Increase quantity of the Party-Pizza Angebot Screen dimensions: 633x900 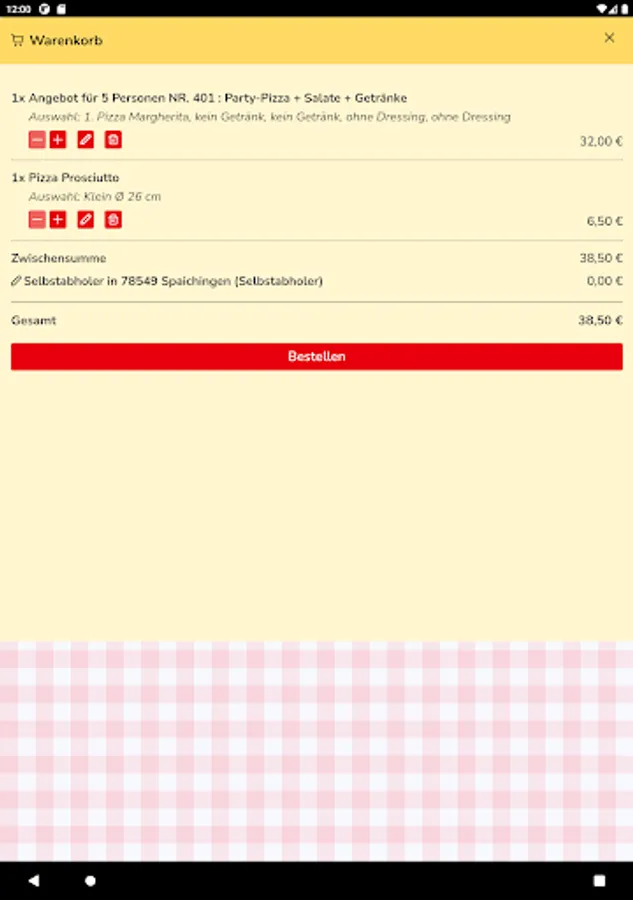(58, 140)
